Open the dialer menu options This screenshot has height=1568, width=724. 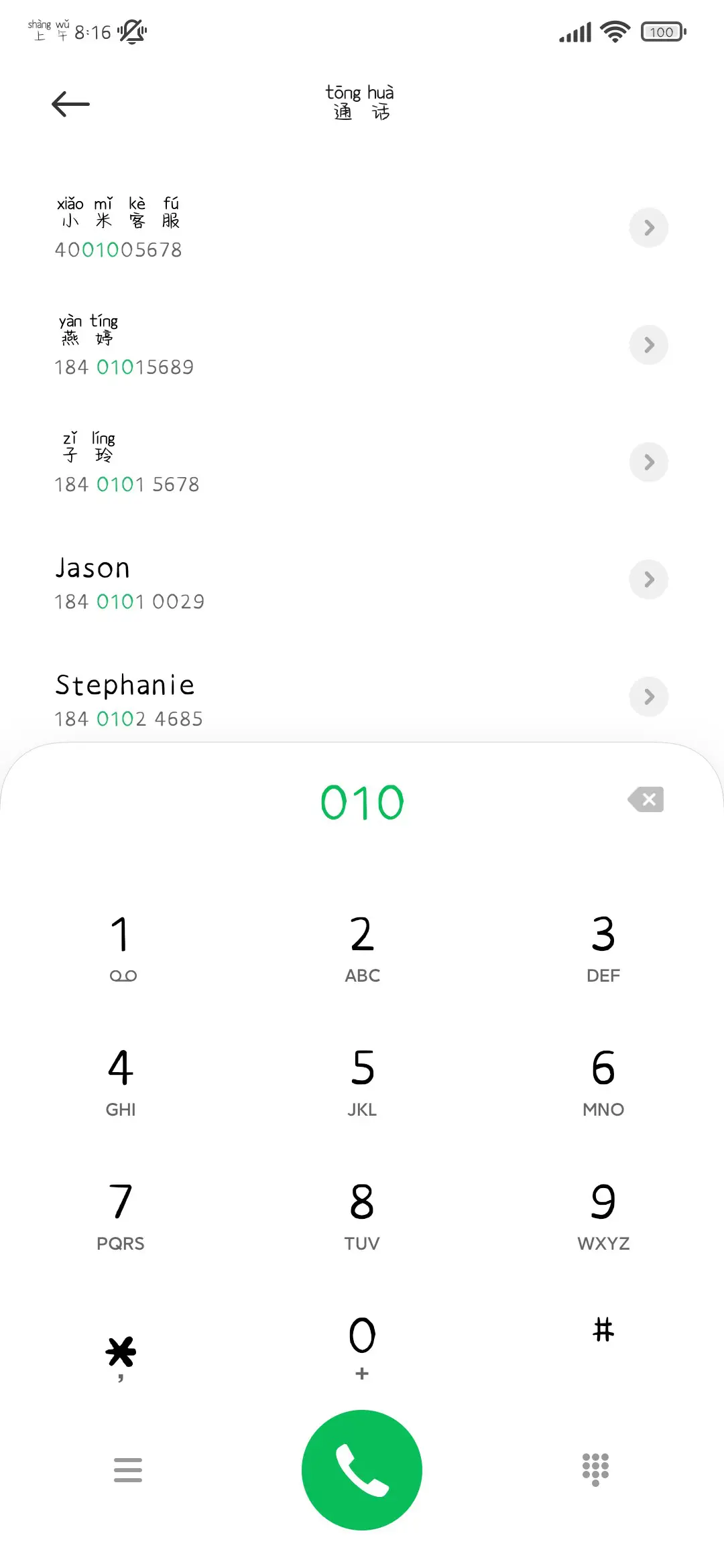[x=128, y=1470]
